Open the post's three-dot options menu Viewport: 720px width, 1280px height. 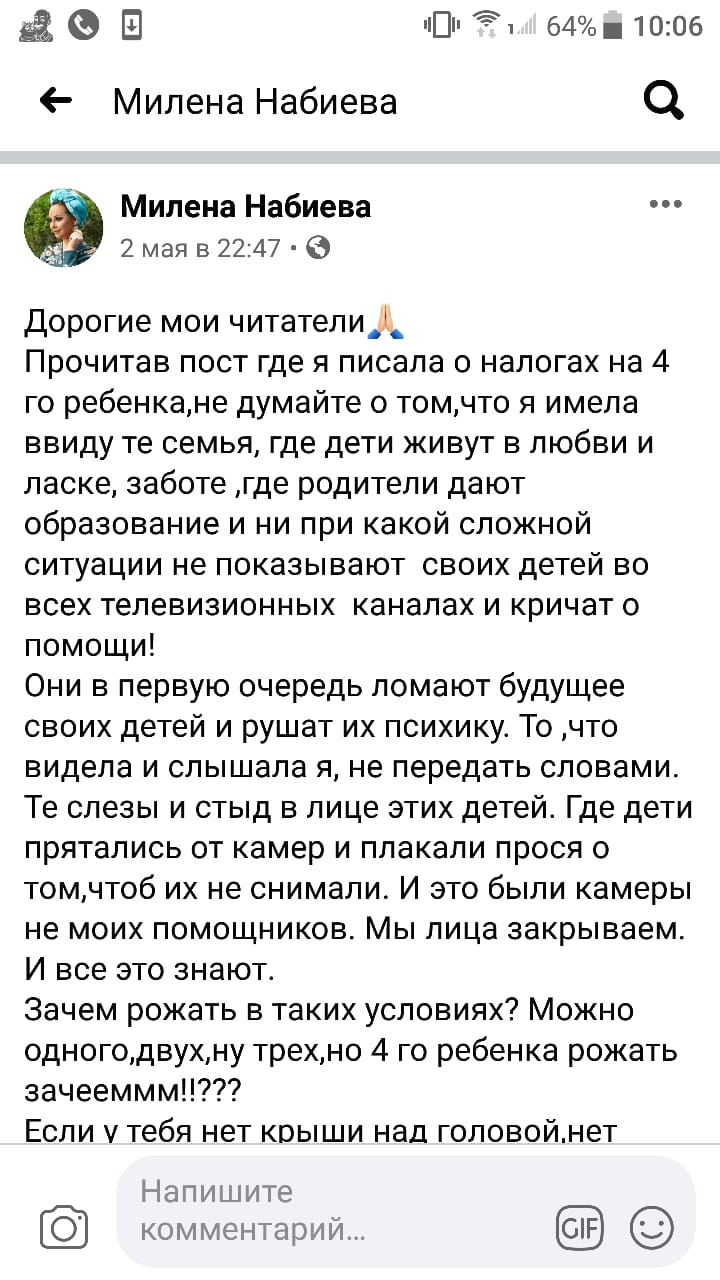(x=665, y=204)
